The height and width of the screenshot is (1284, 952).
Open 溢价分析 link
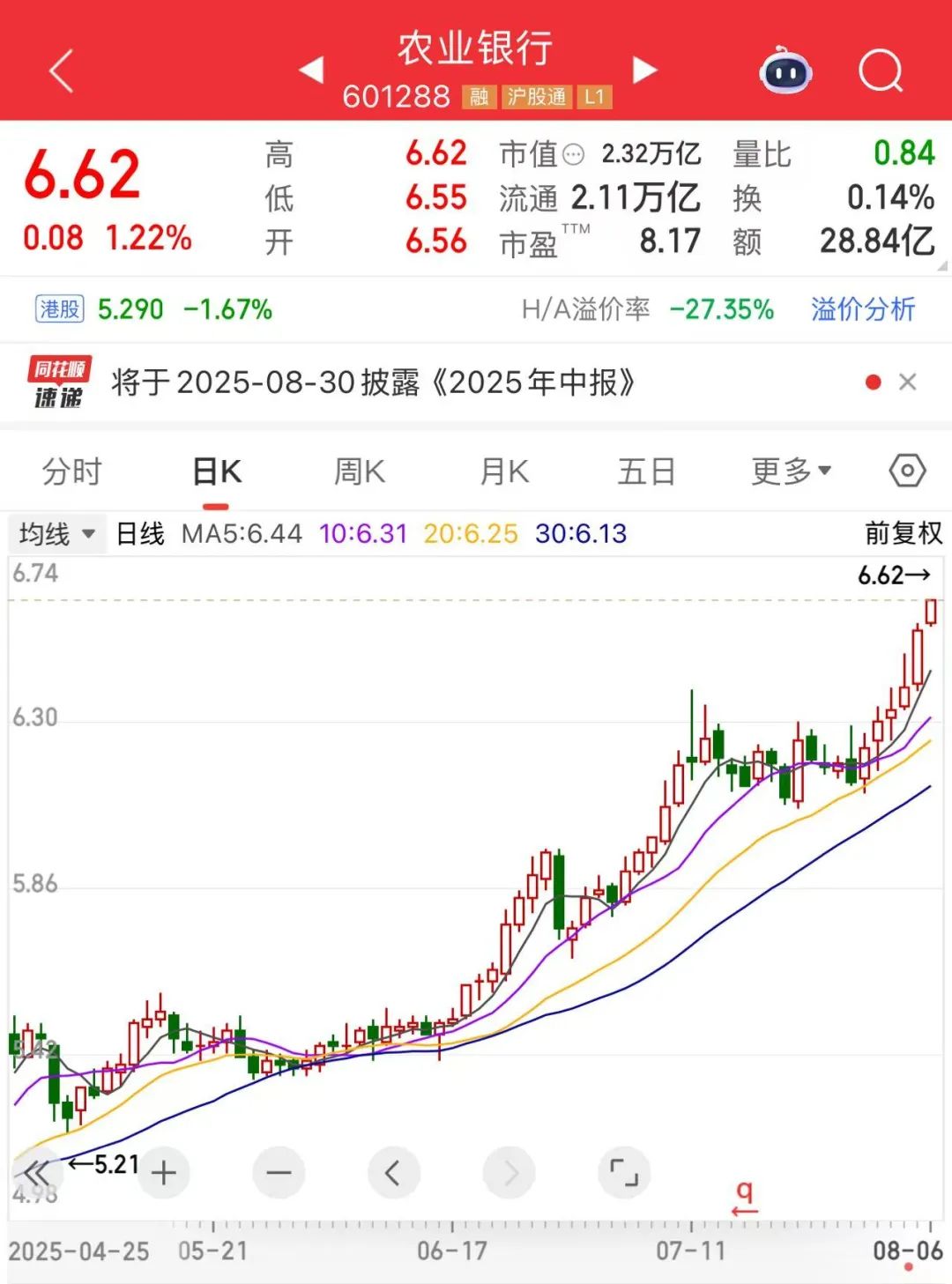click(x=862, y=309)
